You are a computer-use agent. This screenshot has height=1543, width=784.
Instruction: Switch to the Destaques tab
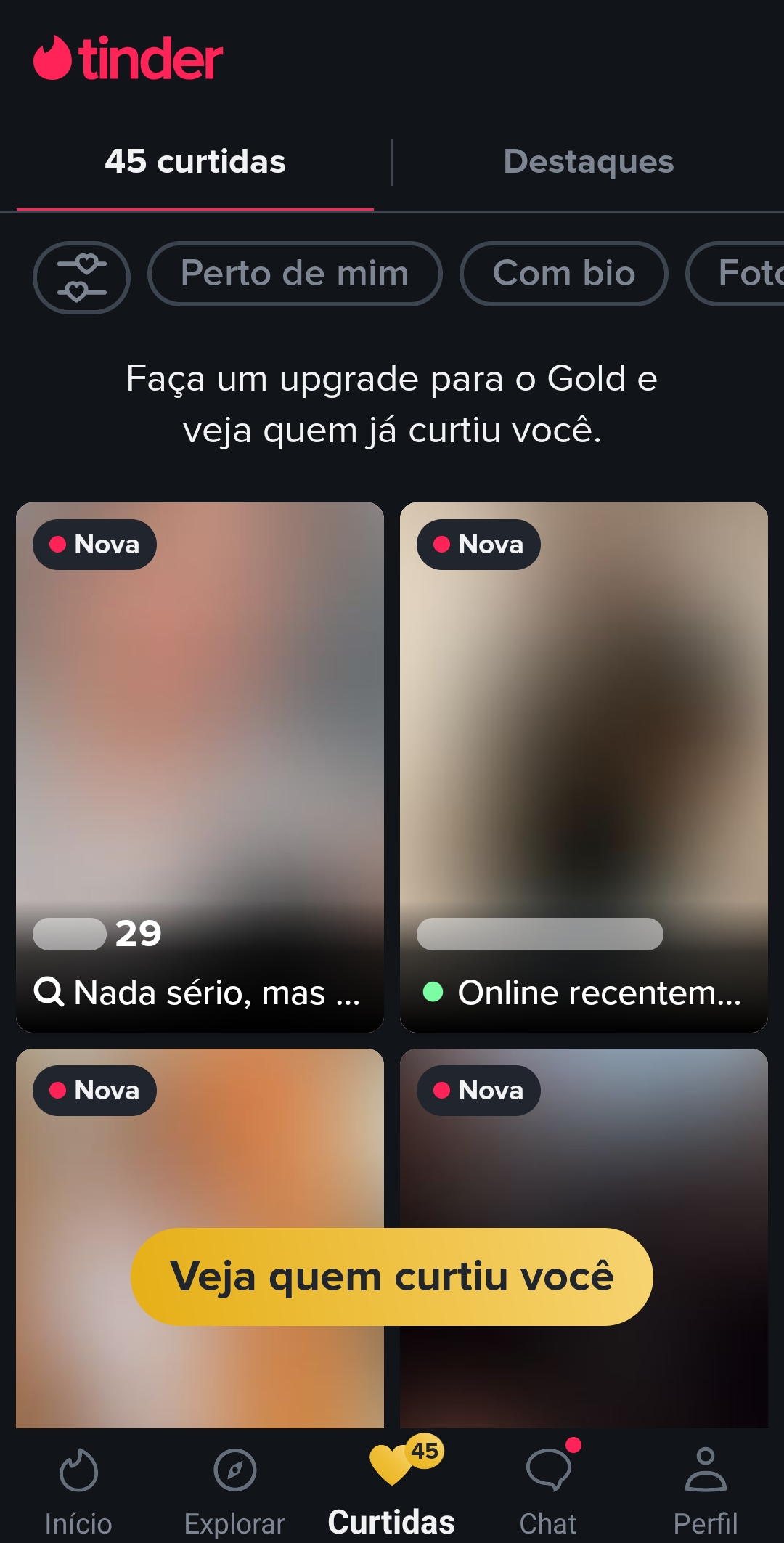588,162
